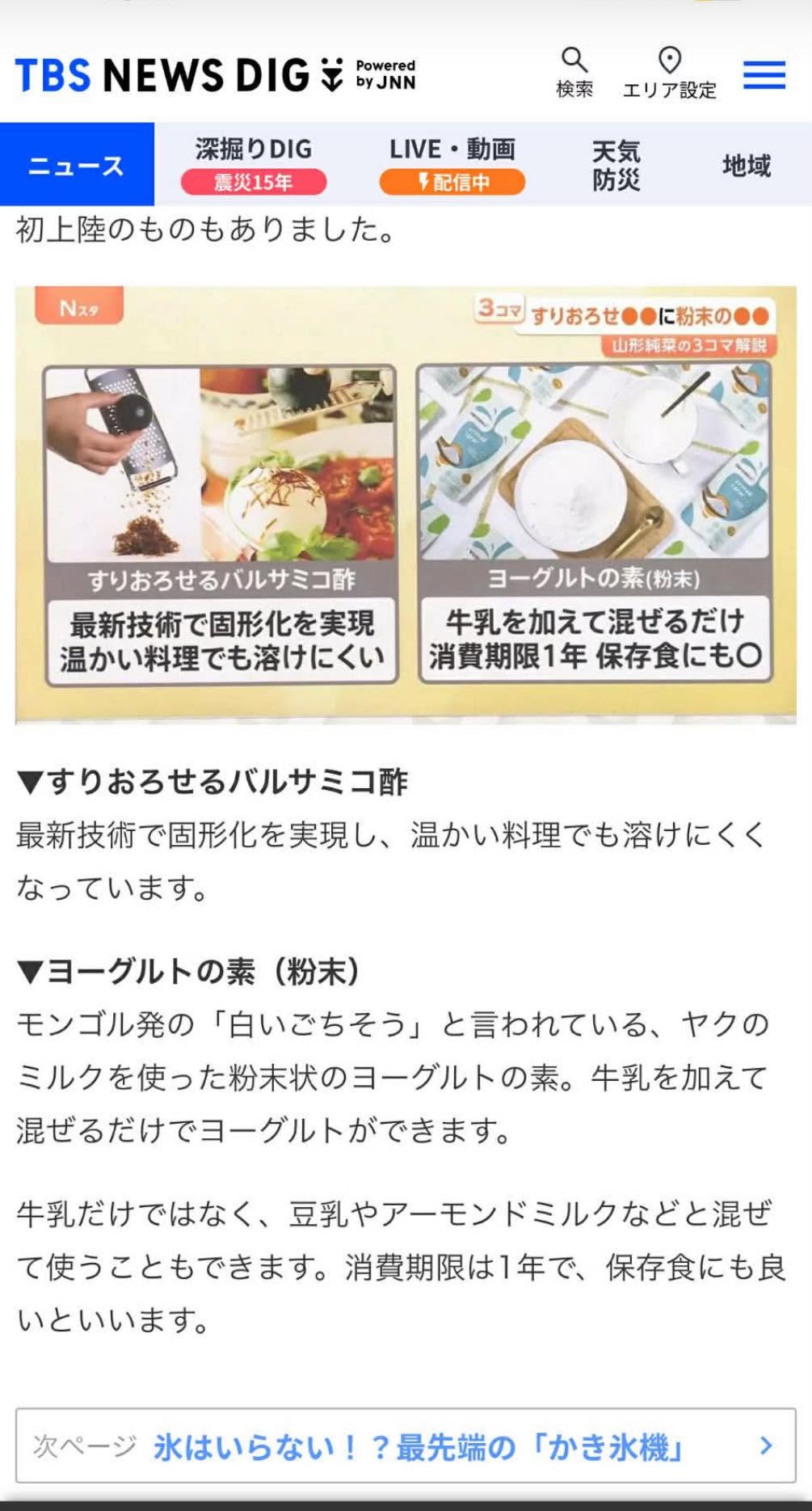Switch to the 天気防災 tab

click(x=616, y=166)
